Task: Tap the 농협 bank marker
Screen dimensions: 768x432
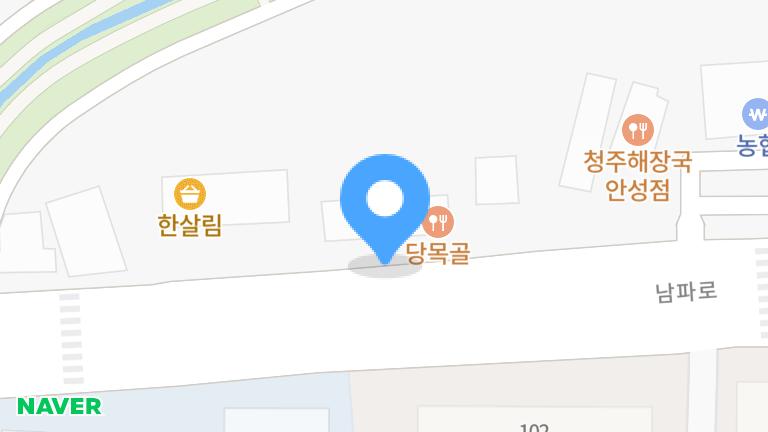Action: click(x=756, y=114)
